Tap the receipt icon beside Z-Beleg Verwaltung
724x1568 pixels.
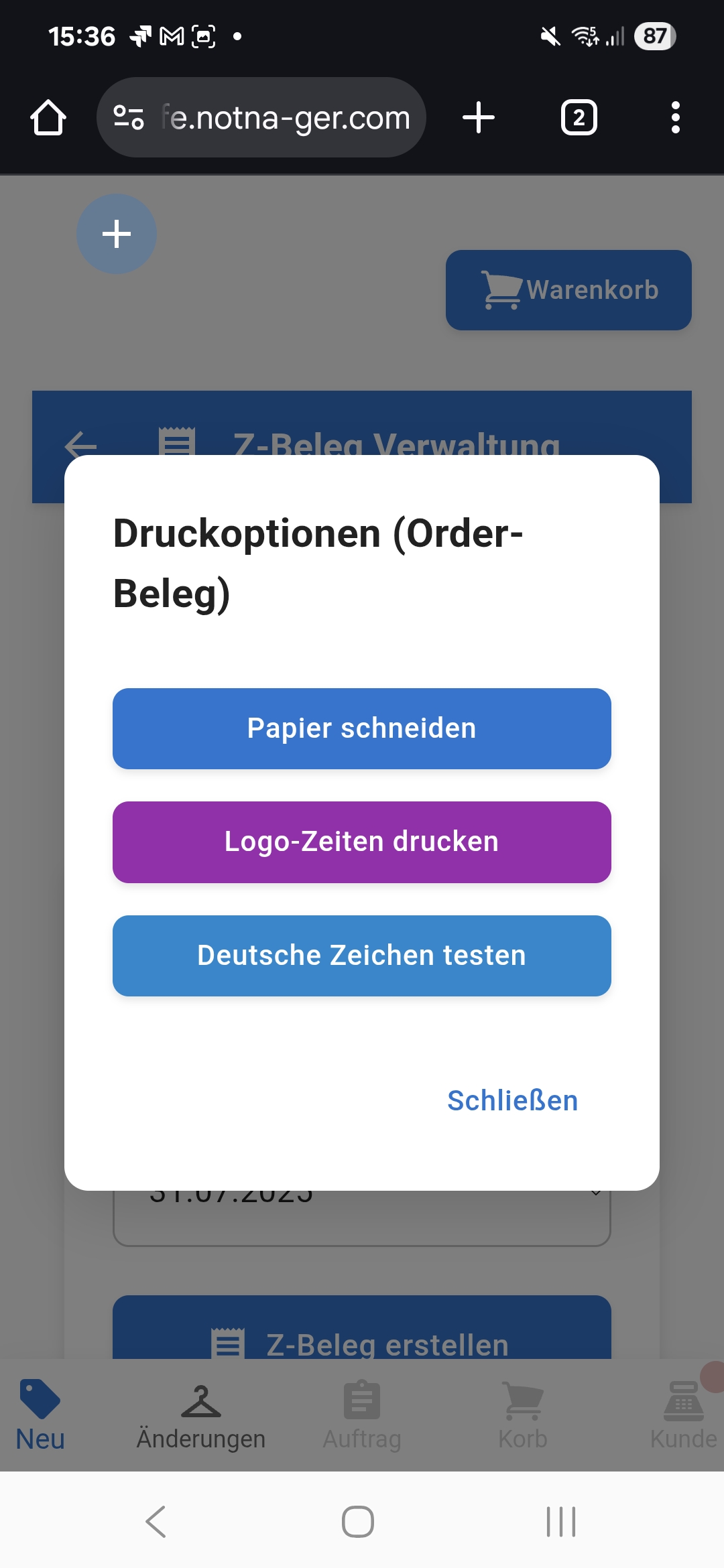(177, 442)
